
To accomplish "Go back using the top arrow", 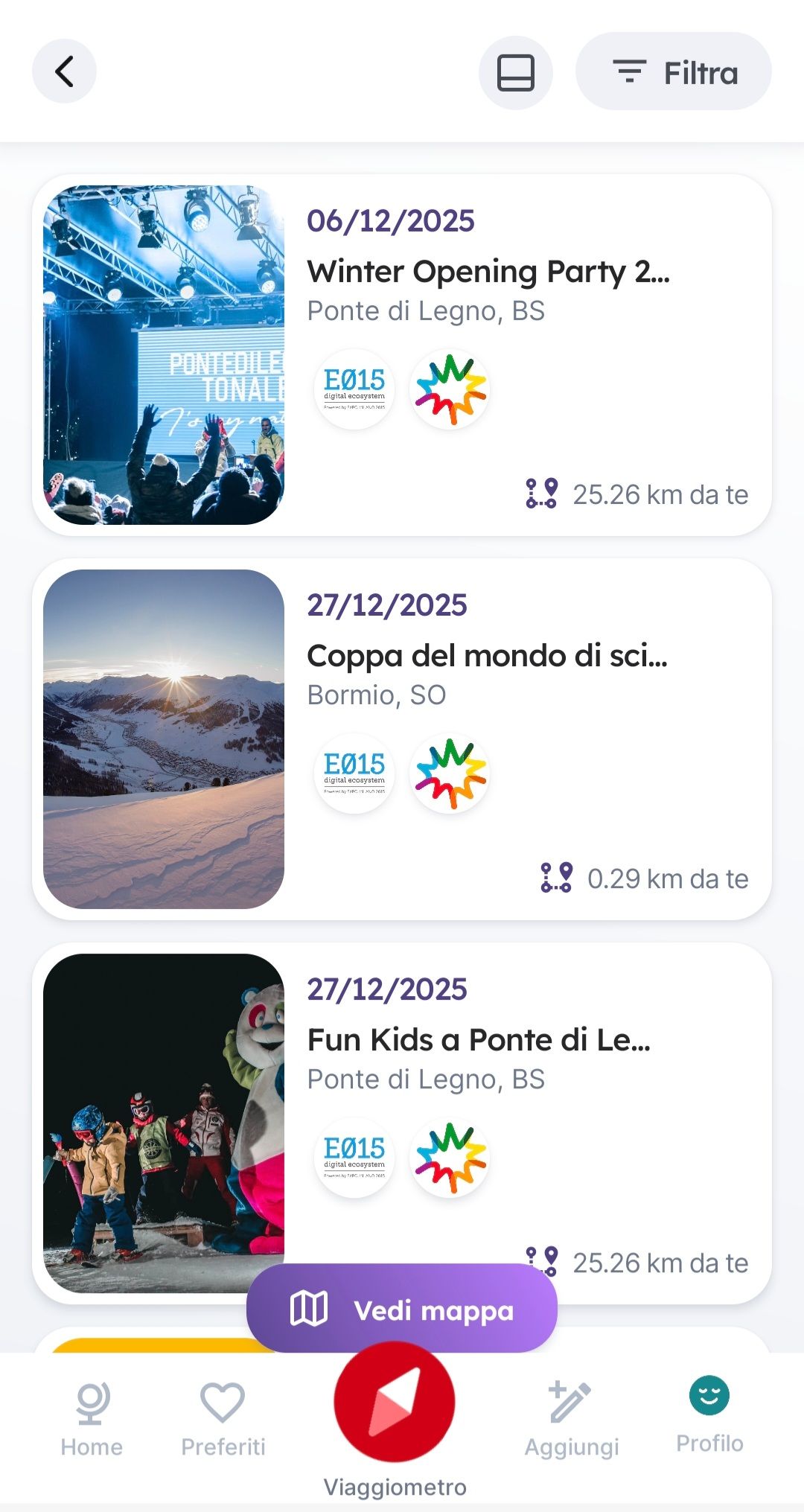I will pos(64,72).
